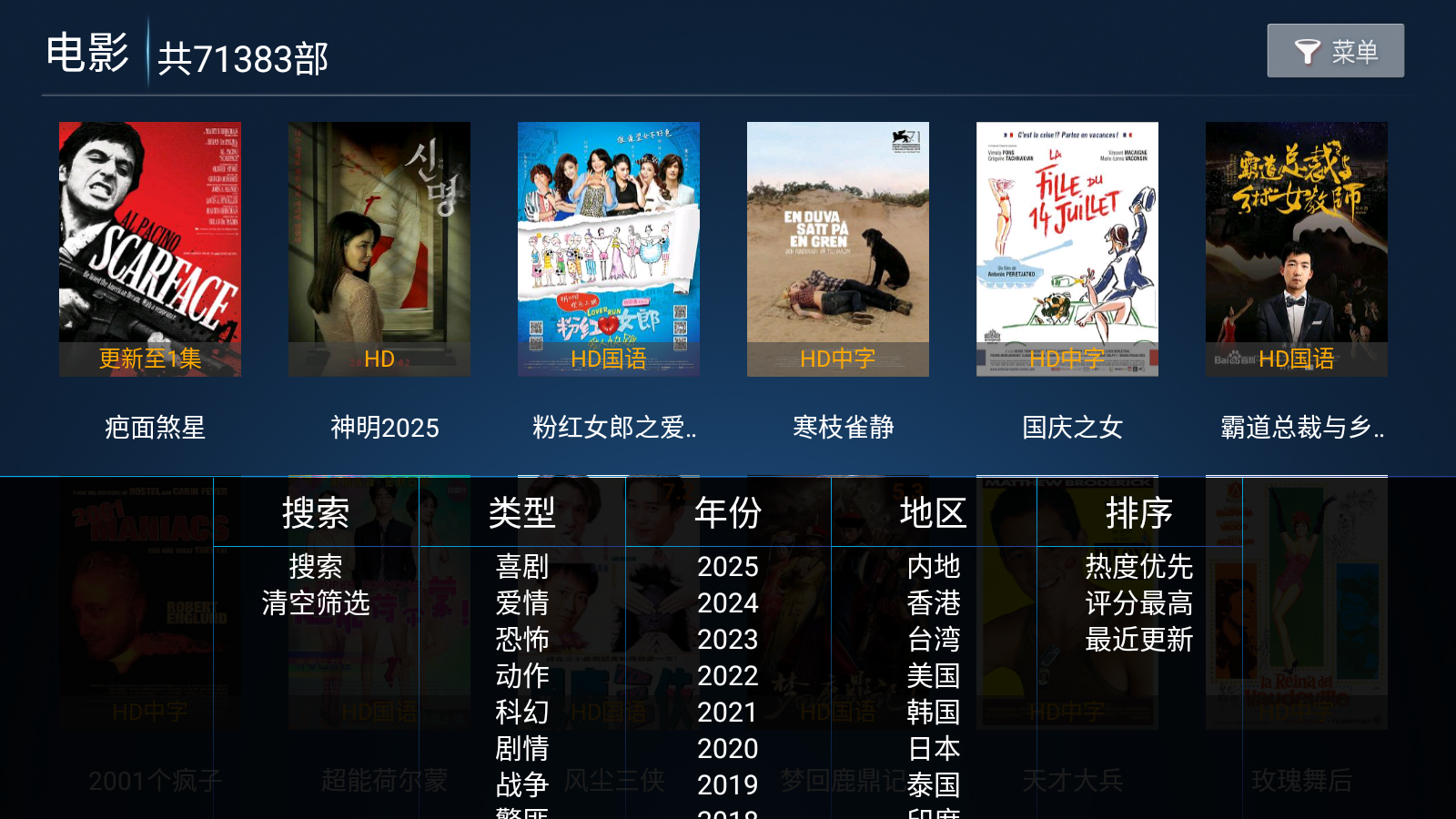Image resolution: width=1456 pixels, height=819 pixels.
Task: Filter movies by year 2025
Action: [728, 567]
